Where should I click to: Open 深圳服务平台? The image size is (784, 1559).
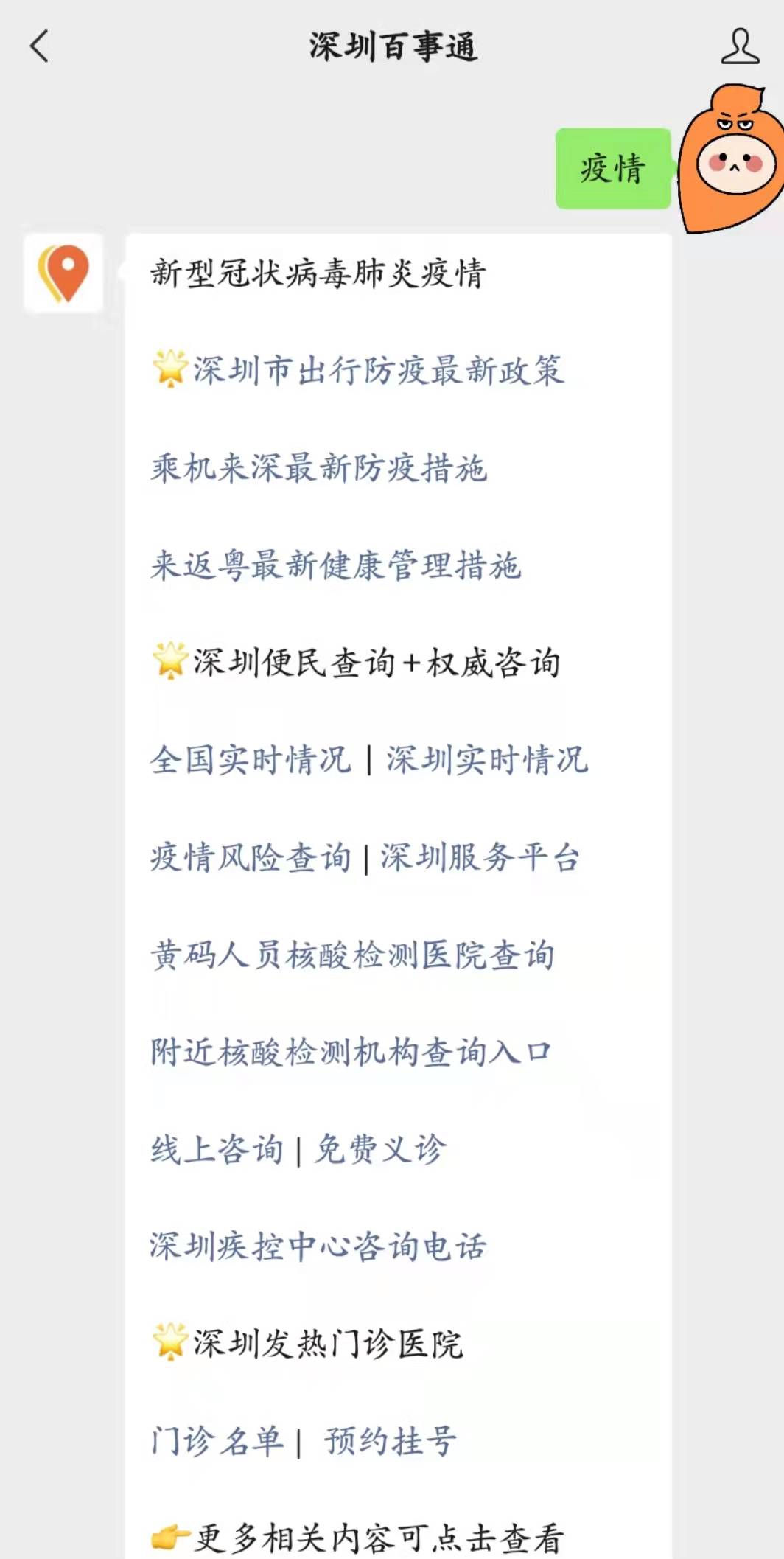pyautogui.click(x=480, y=858)
